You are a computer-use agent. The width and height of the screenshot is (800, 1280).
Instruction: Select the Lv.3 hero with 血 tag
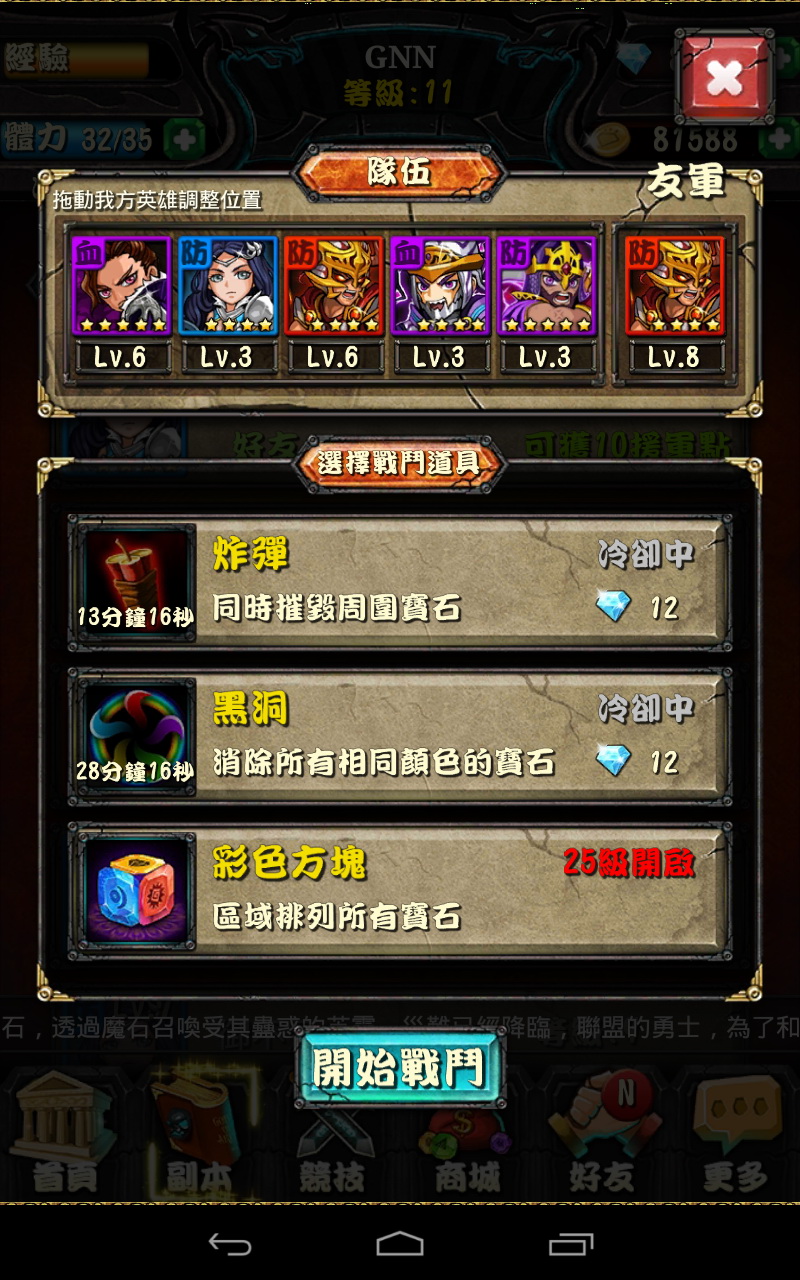439,286
